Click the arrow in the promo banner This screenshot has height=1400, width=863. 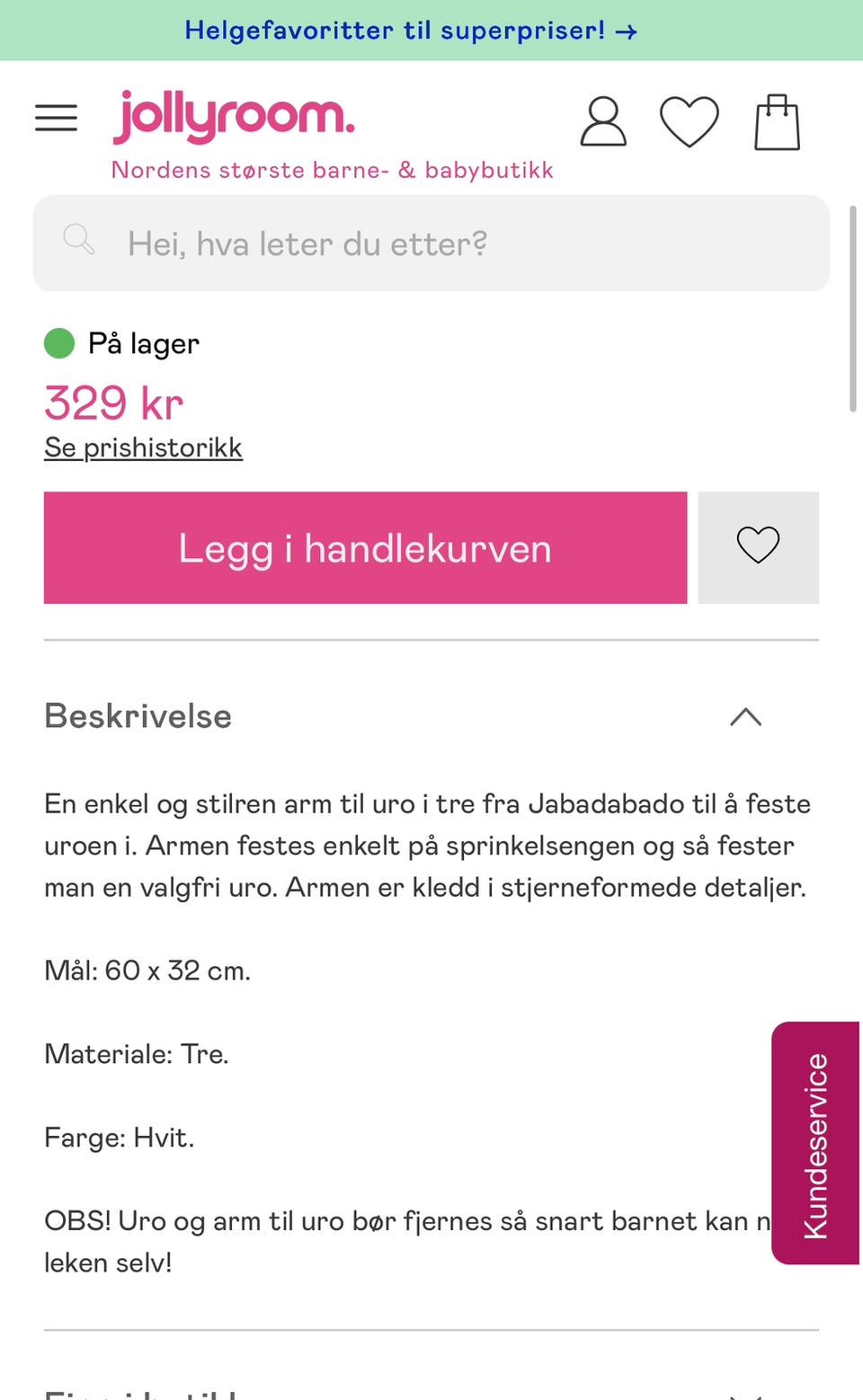click(x=625, y=30)
